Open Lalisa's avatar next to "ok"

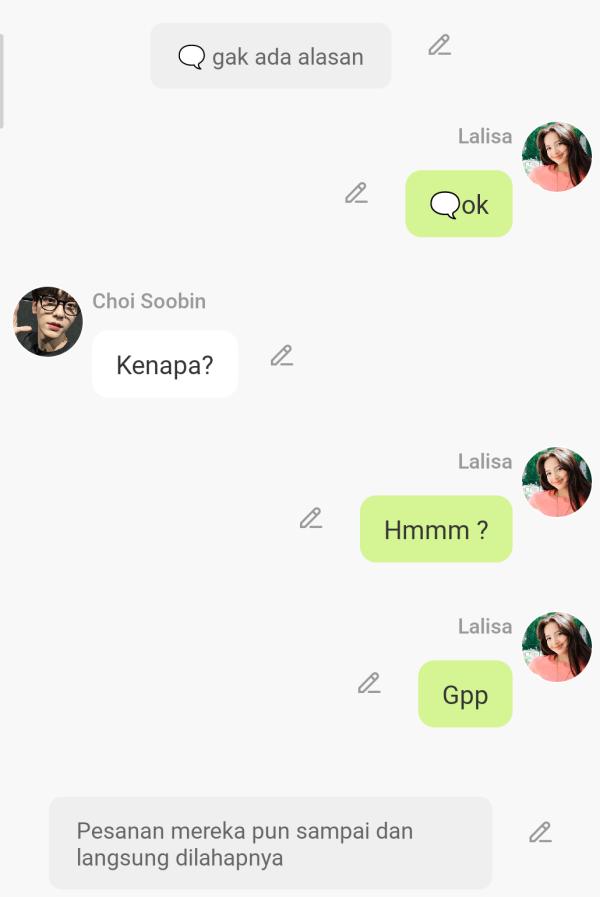click(x=557, y=157)
